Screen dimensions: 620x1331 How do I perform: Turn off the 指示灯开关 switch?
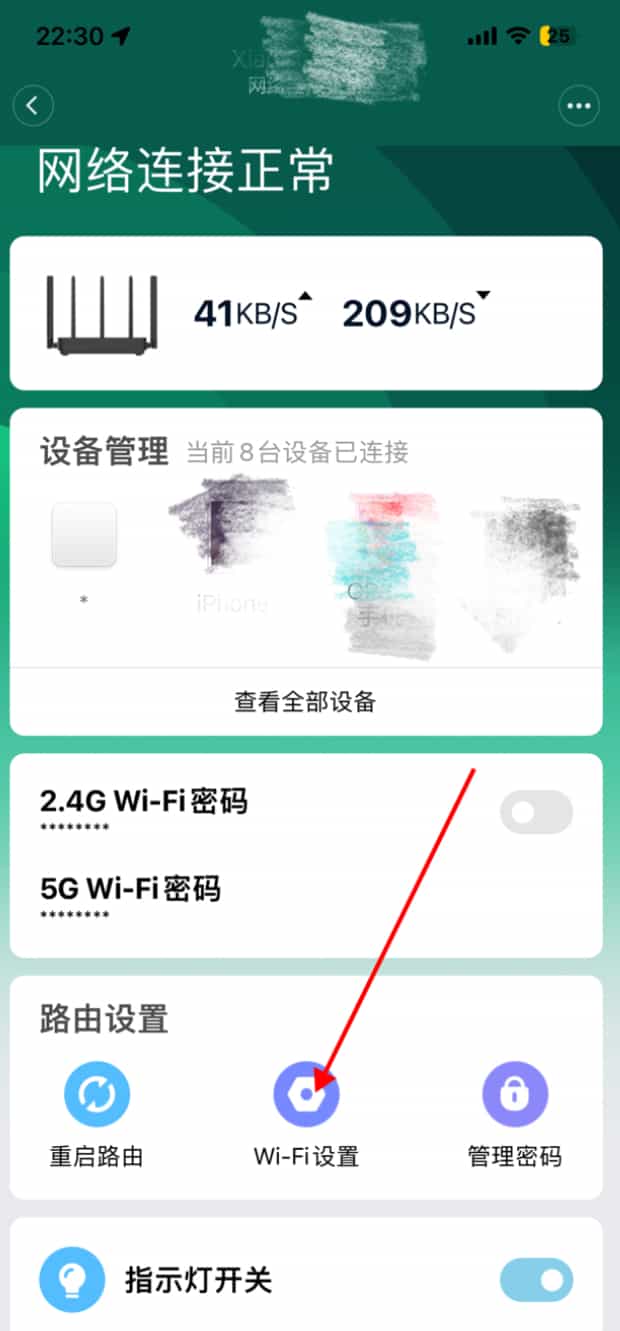[536, 1280]
